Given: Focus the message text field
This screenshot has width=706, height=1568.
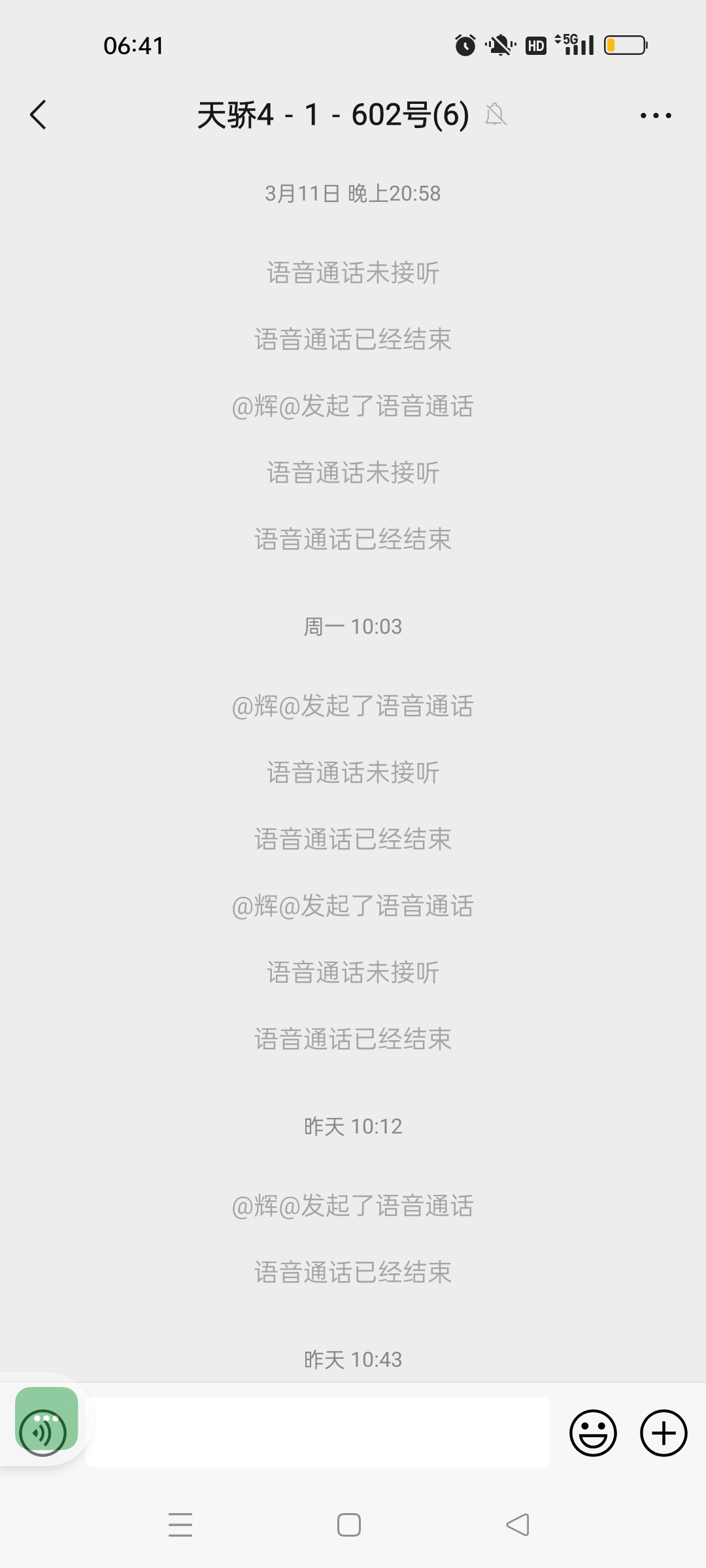Looking at the screenshot, I should pos(318,1433).
